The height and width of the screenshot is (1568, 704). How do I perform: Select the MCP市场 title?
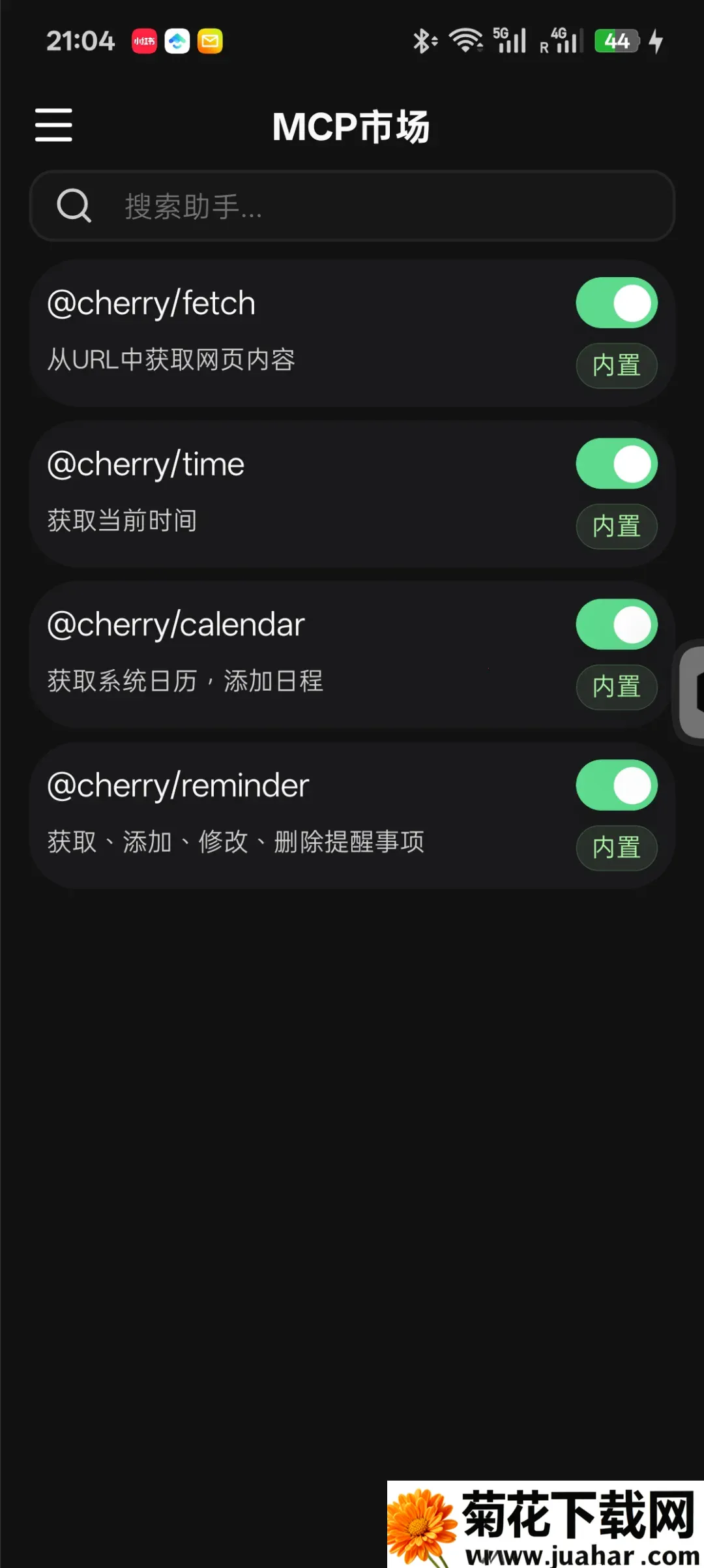(x=351, y=126)
